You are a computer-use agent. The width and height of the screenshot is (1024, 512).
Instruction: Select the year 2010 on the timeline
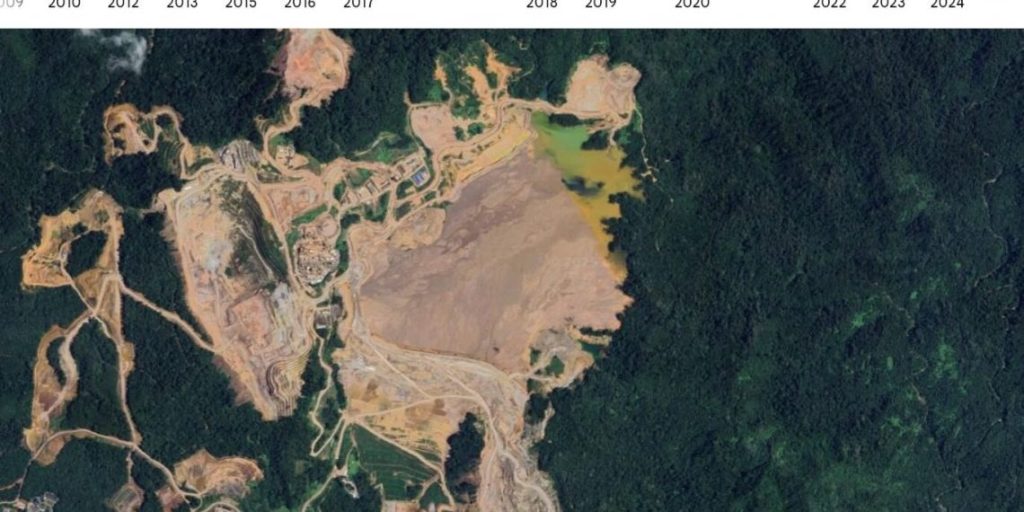[64, 5]
